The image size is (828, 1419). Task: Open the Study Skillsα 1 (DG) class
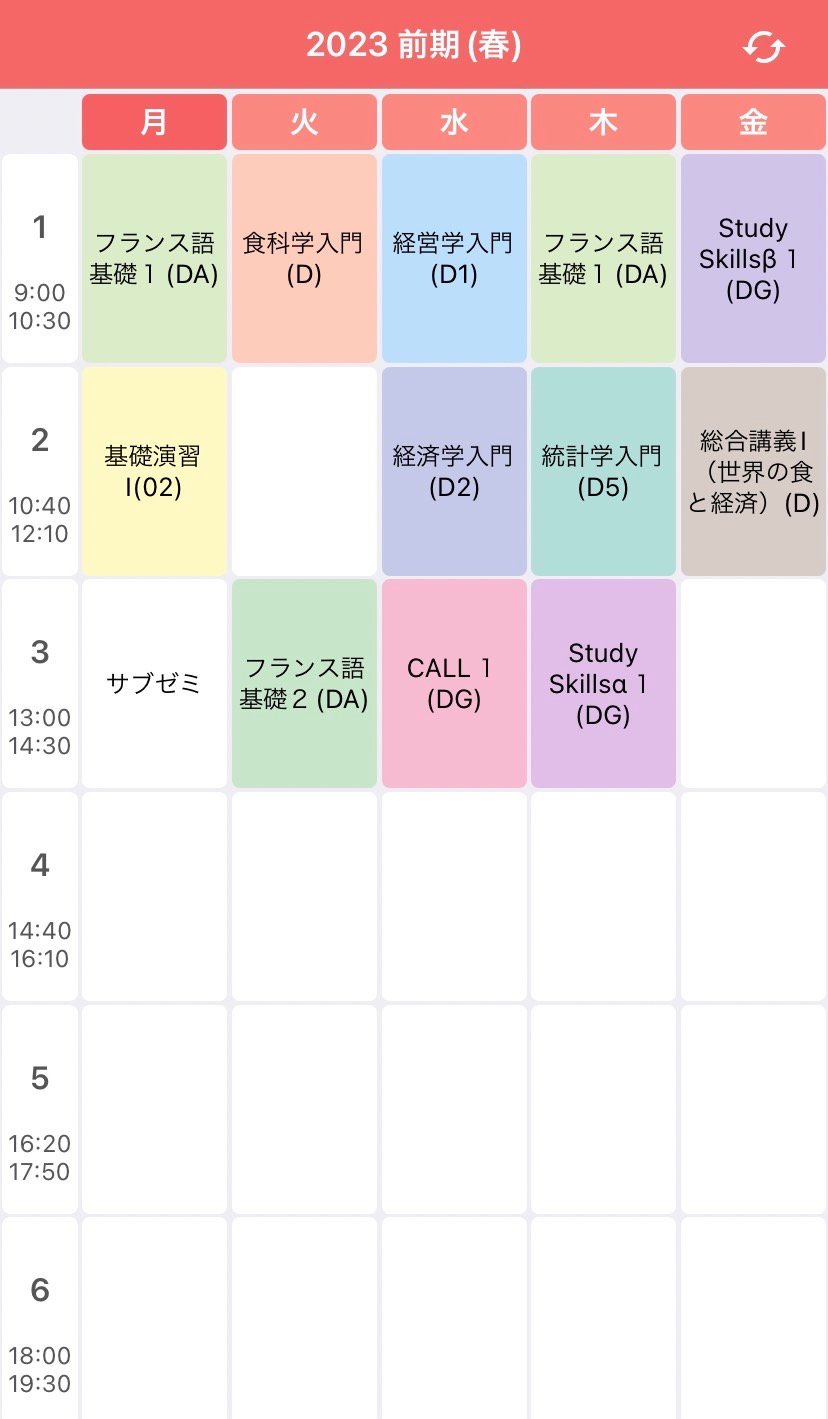603,683
